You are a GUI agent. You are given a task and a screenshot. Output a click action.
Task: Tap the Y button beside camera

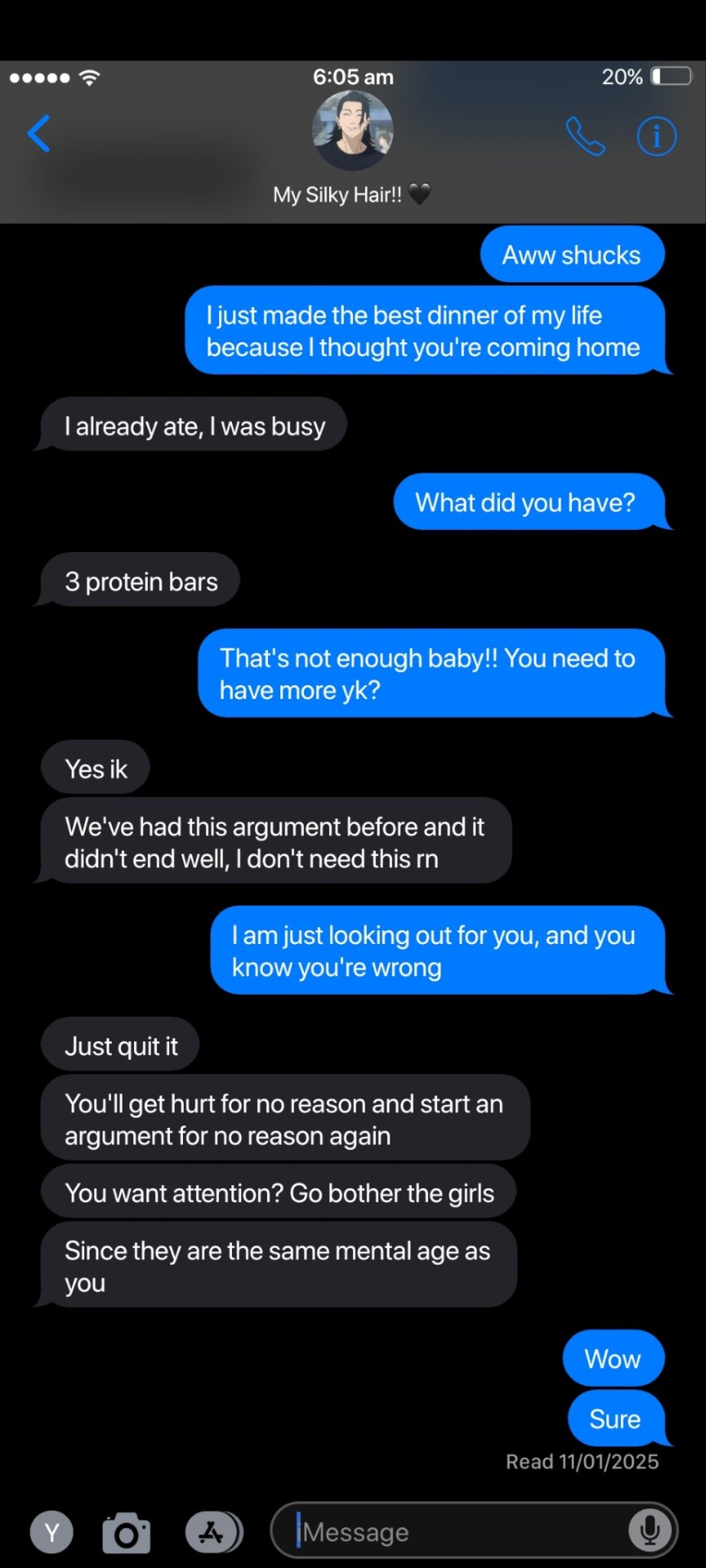51,1533
